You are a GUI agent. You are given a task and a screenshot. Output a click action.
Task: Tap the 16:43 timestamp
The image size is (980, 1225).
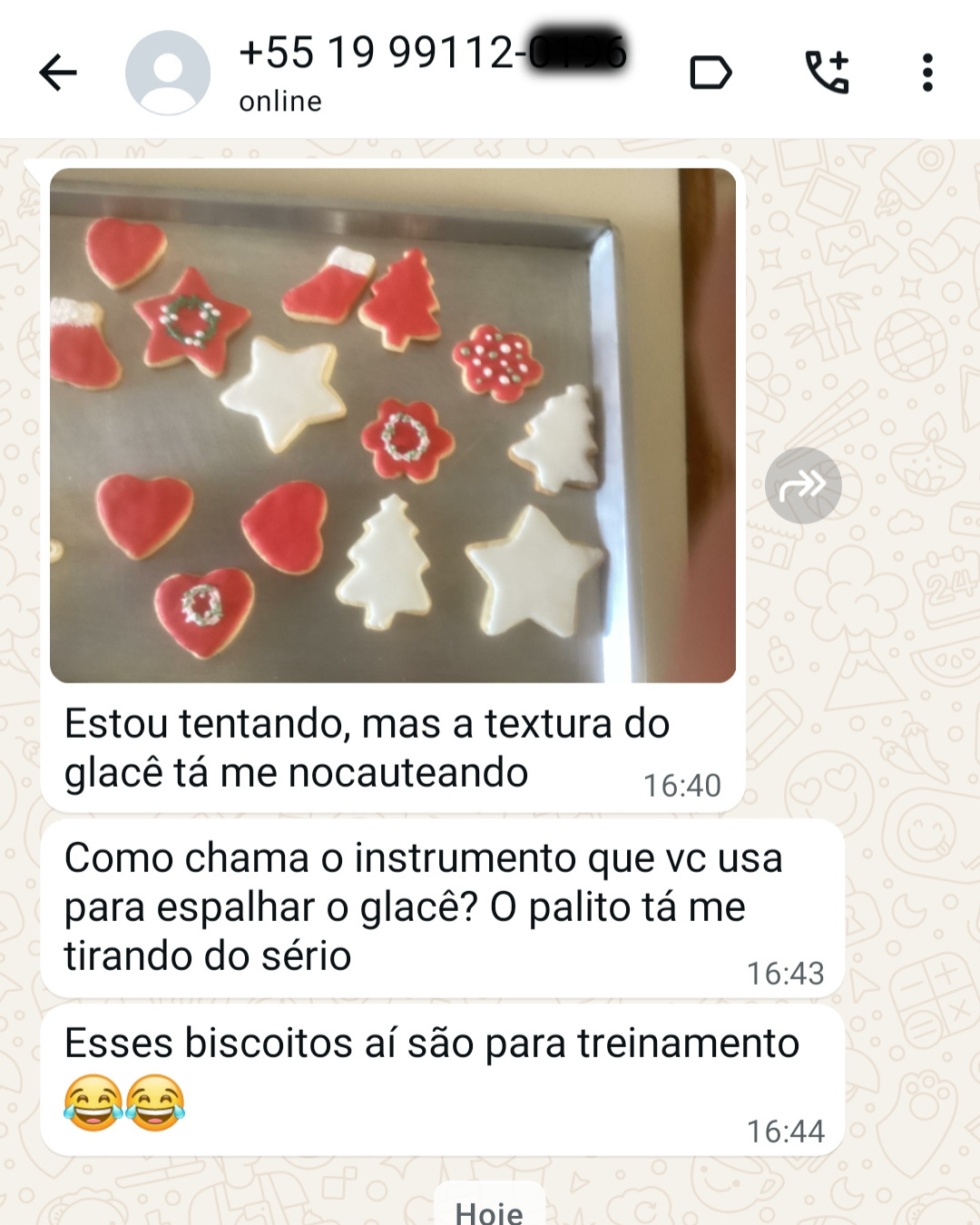pos(786,971)
